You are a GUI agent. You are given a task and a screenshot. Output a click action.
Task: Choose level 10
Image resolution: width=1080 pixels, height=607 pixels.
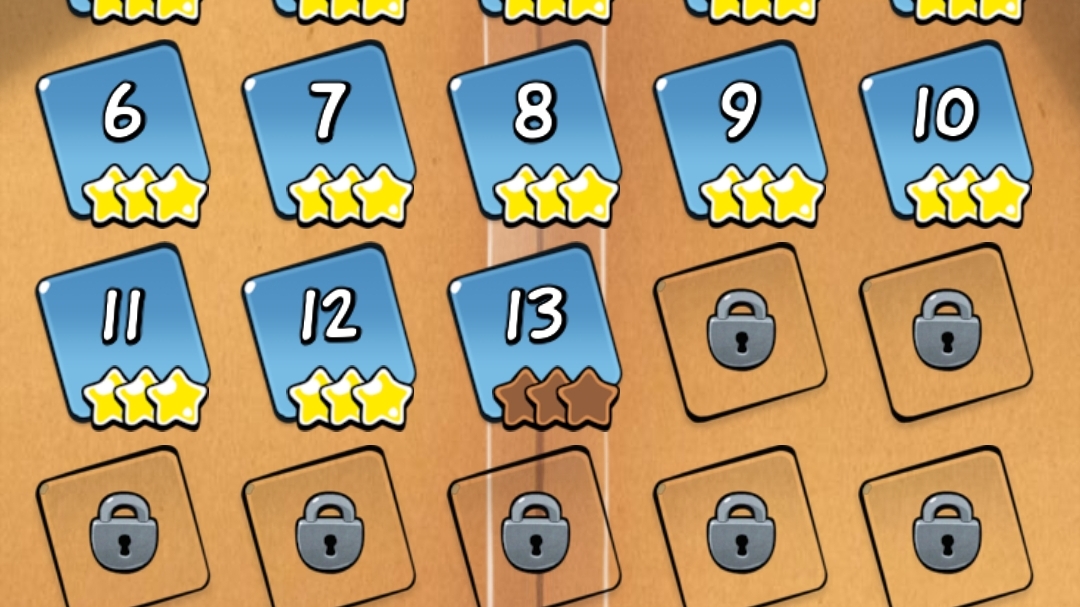point(946,130)
